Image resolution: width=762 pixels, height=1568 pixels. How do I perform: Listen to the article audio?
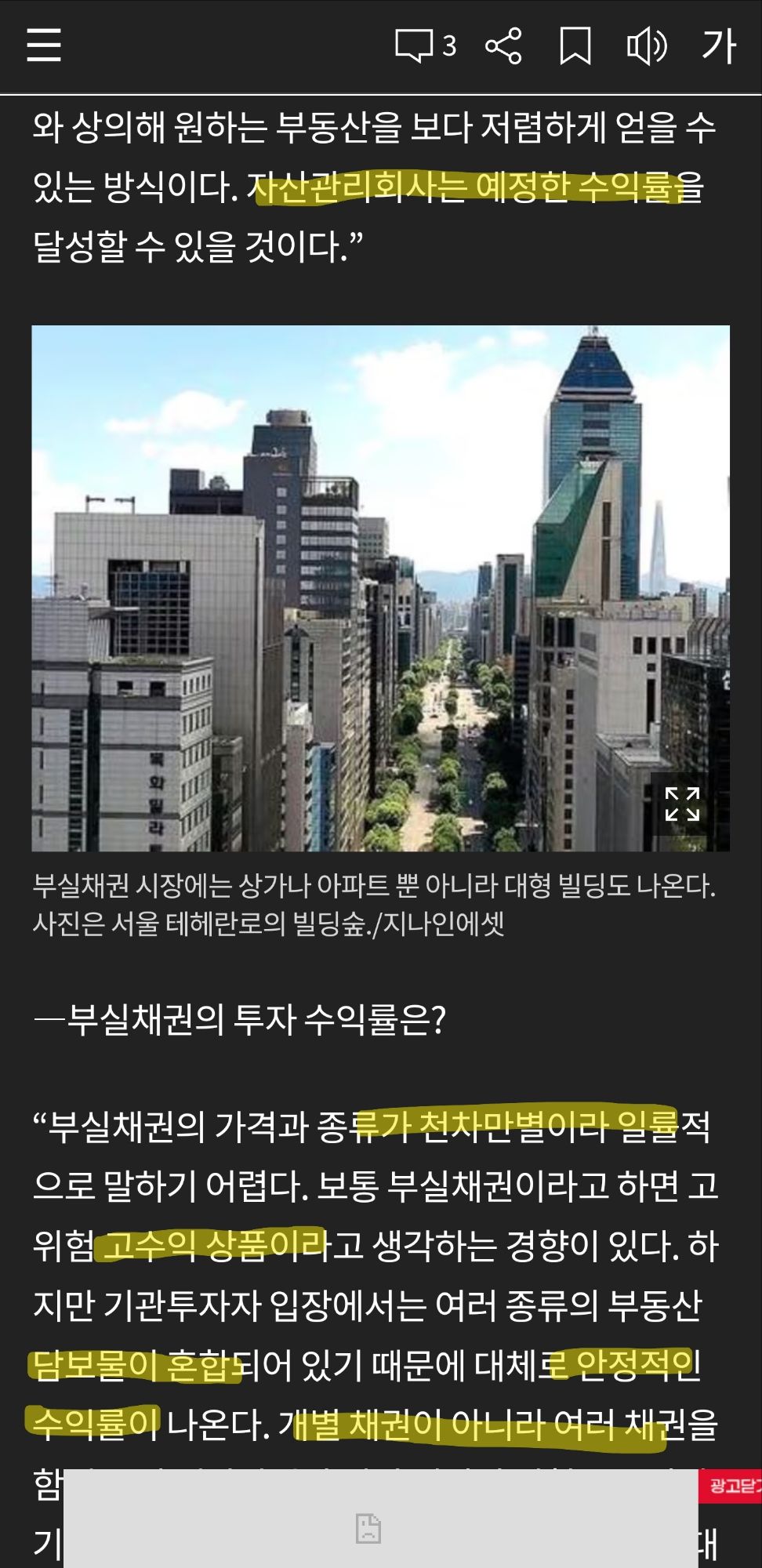[647, 45]
